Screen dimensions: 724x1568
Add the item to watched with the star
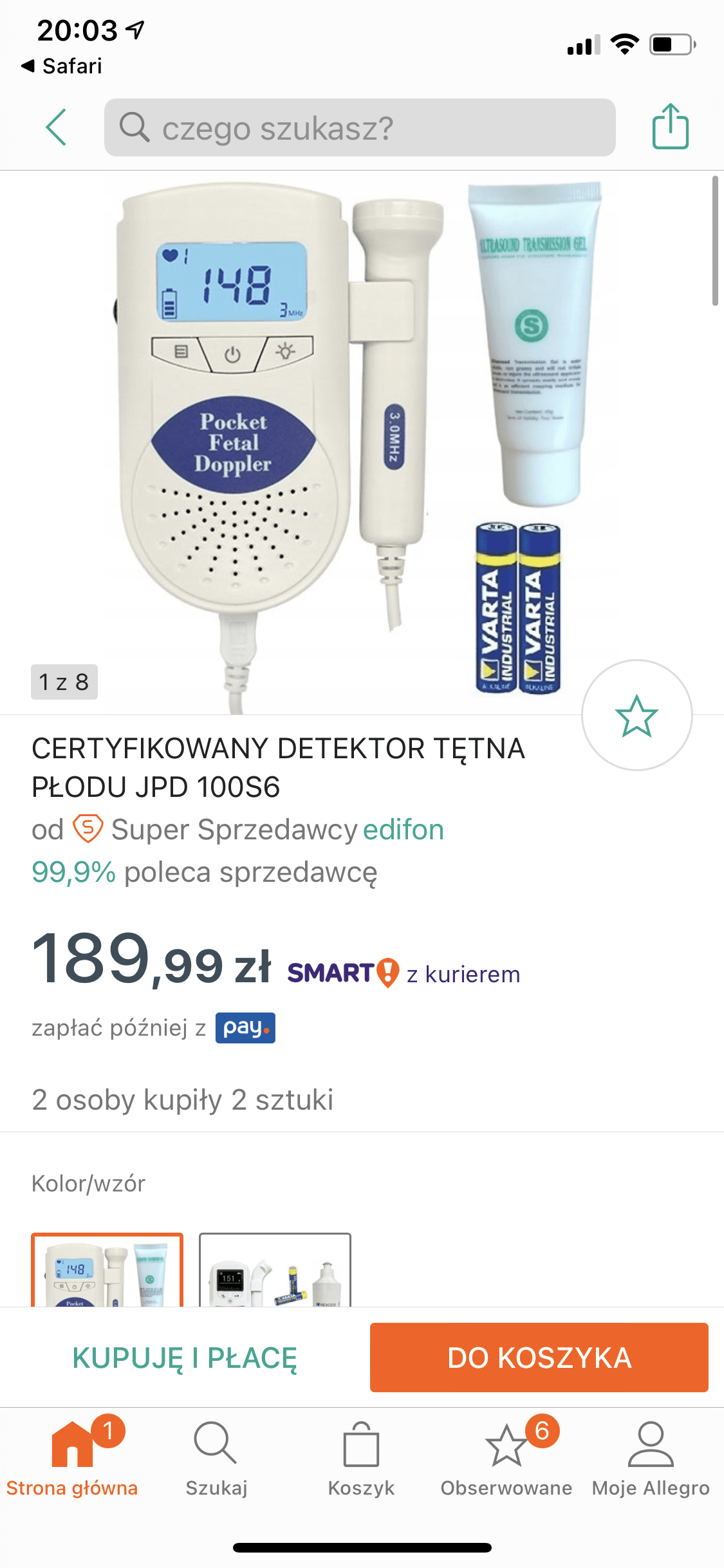pyautogui.click(x=636, y=715)
